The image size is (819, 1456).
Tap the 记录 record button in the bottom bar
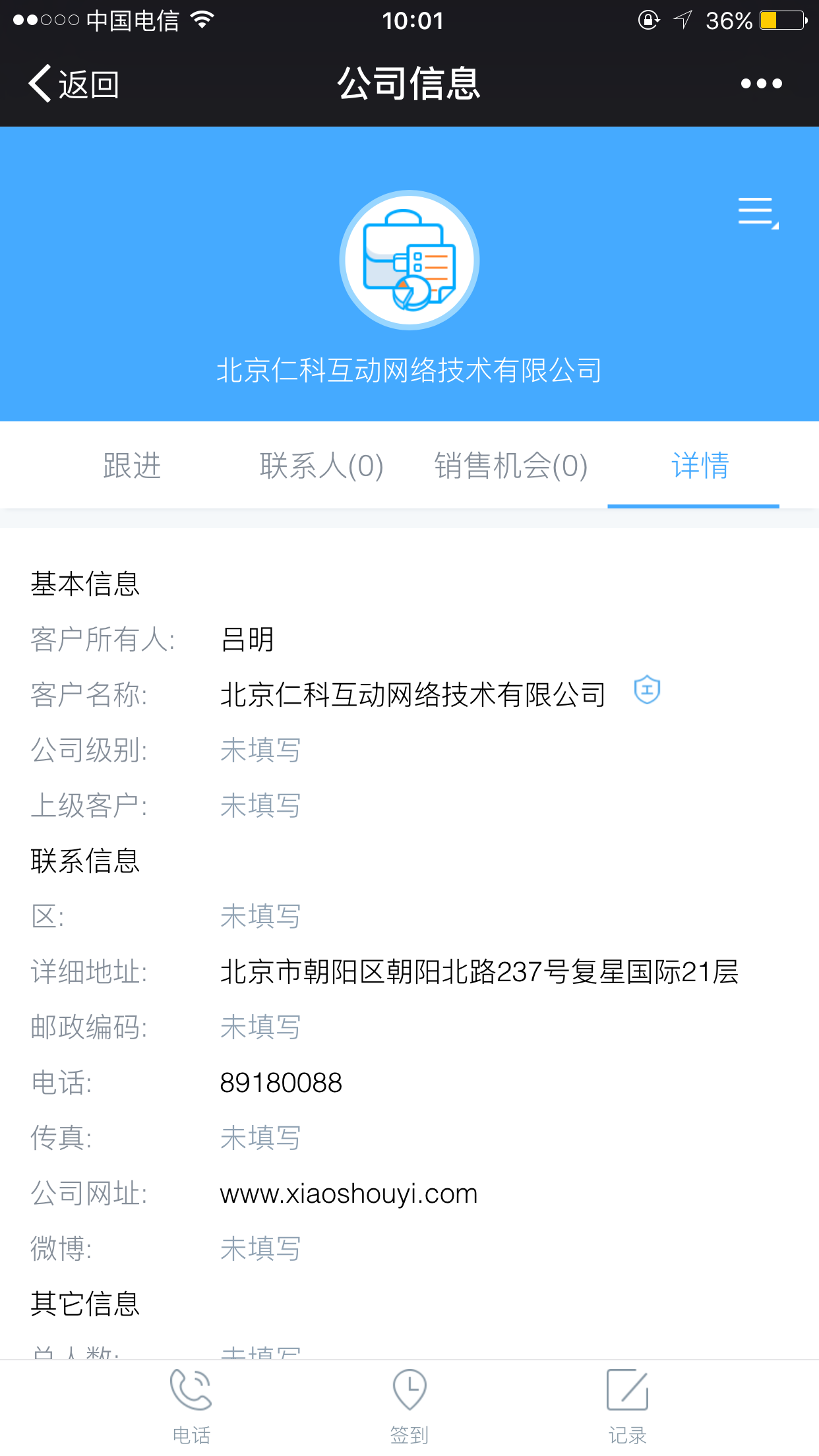[x=627, y=1405]
